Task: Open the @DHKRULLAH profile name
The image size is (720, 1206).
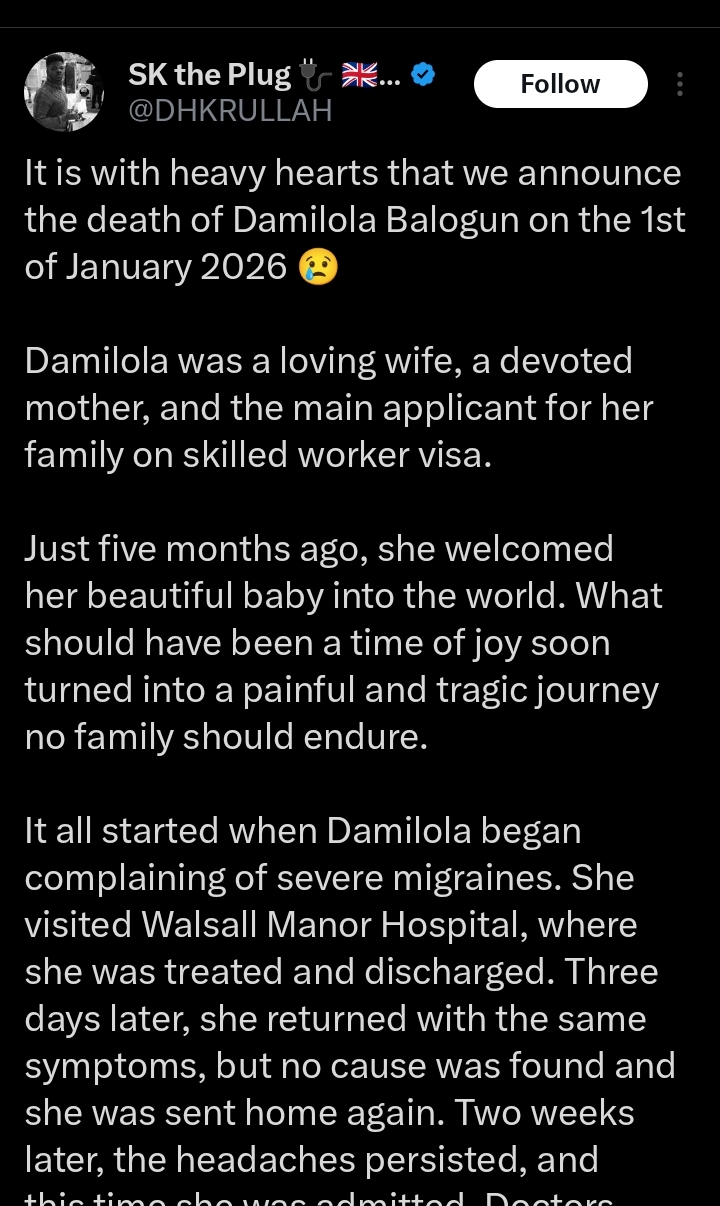Action: click(x=230, y=111)
